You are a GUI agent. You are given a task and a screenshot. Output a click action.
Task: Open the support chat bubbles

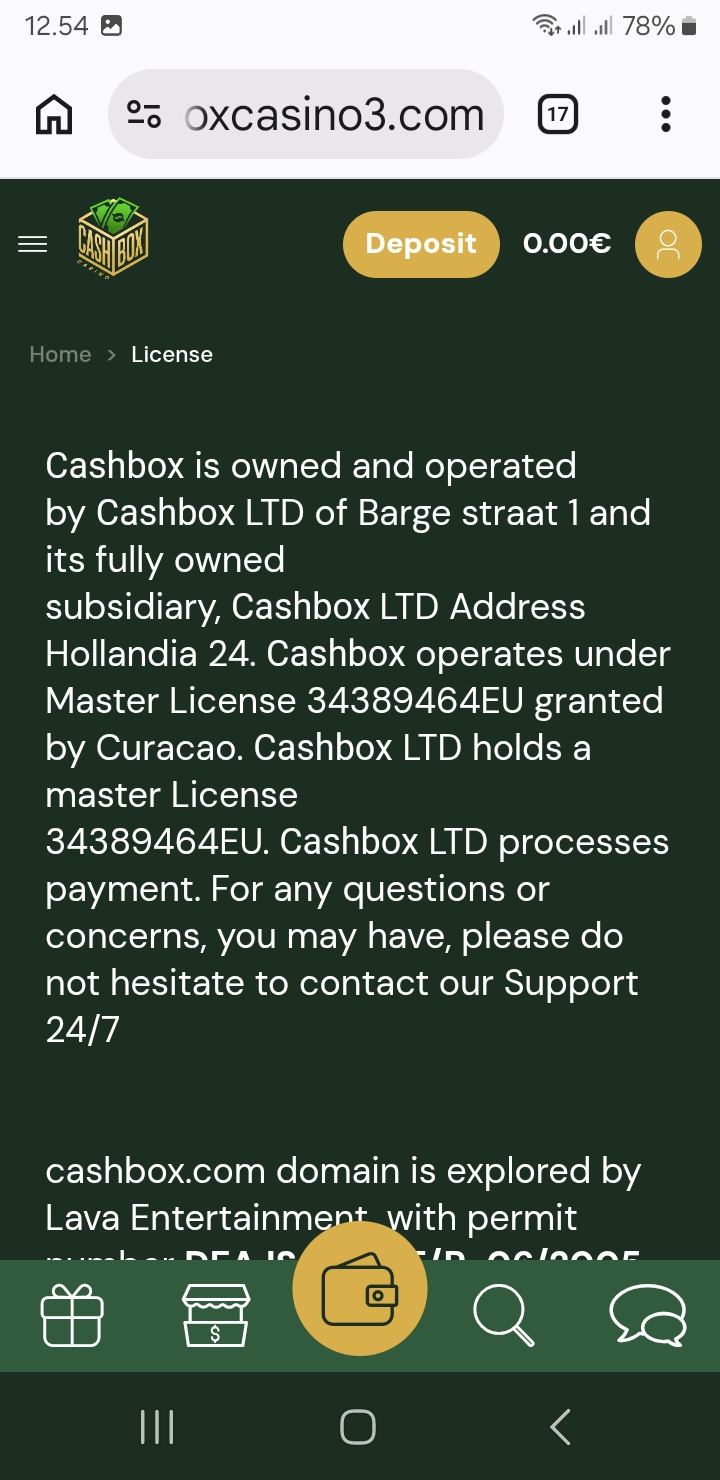[x=648, y=1315]
